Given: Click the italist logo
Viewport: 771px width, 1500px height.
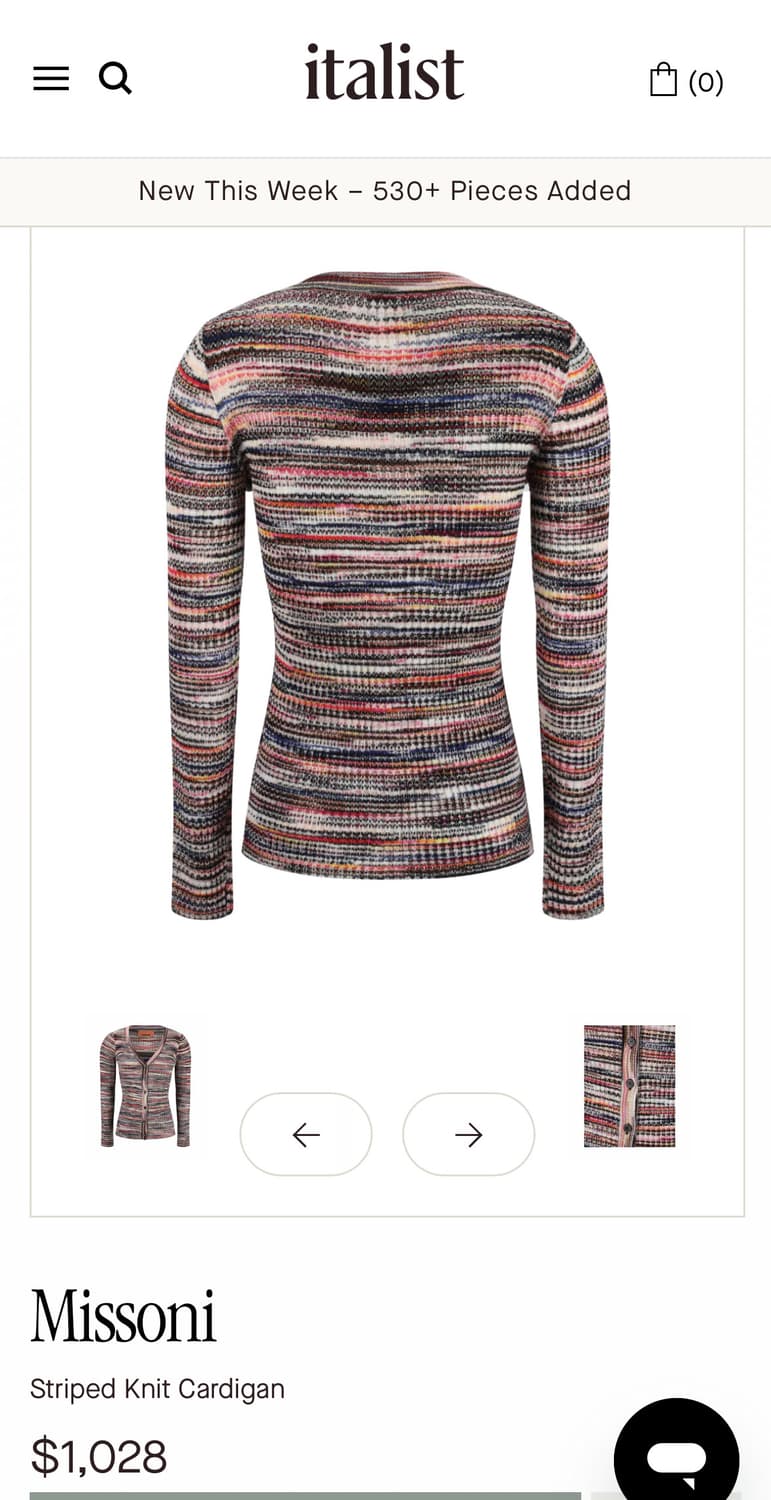Looking at the screenshot, I should [383, 73].
